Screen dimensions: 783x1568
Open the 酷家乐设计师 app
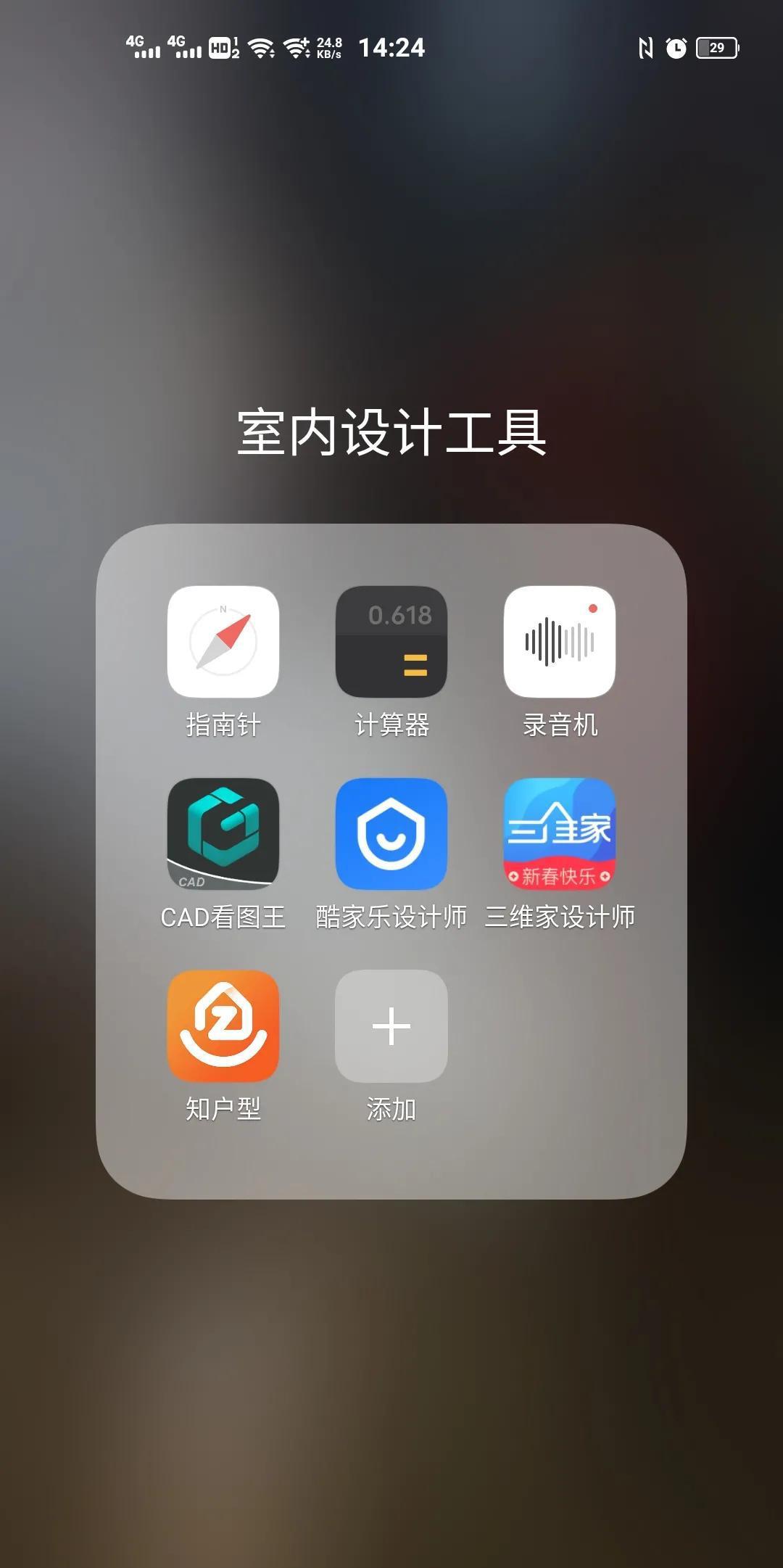tap(391, 834)
